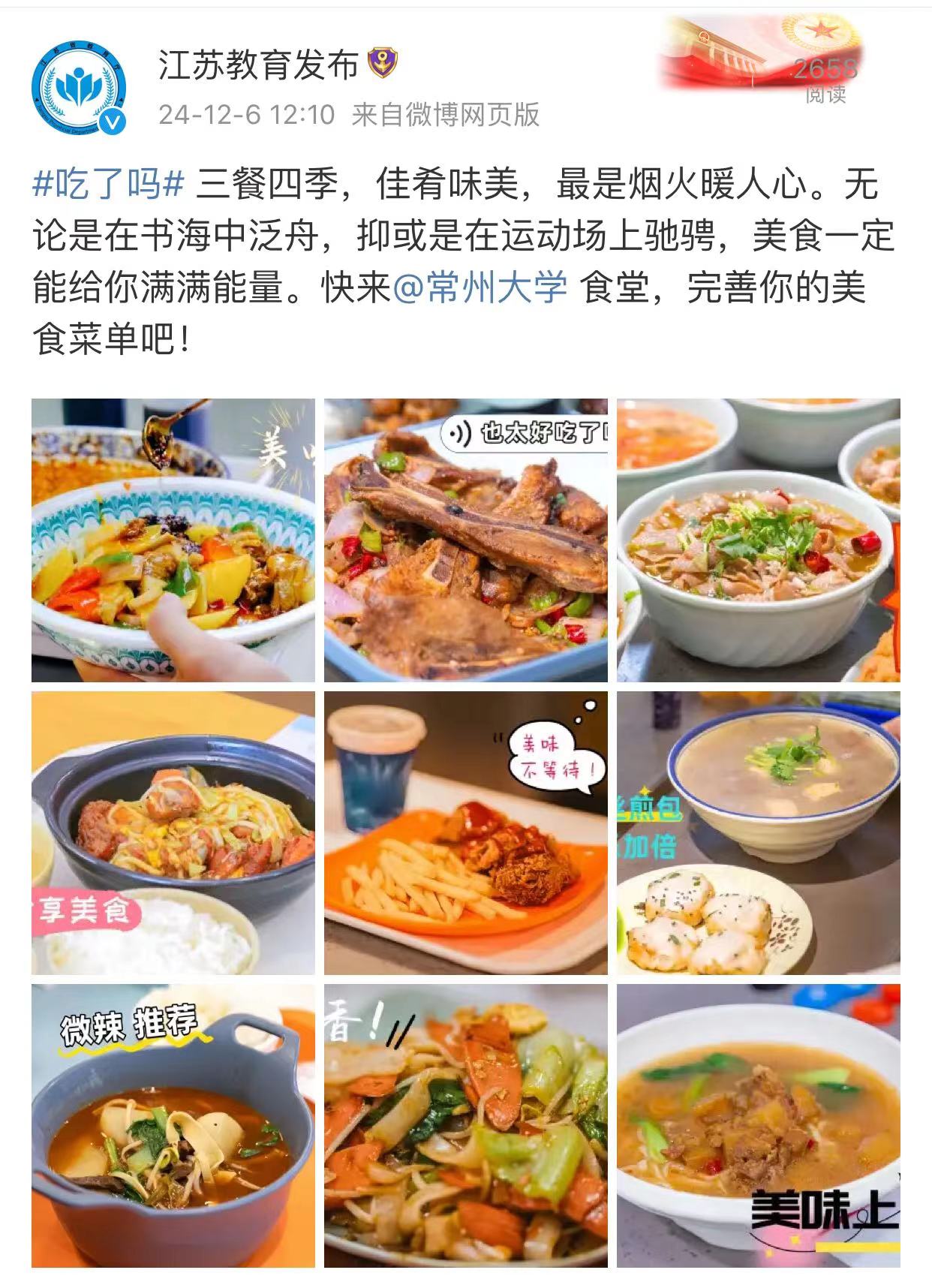Image resolution: width=932 pixels, height=1288 pixels.
Task: View the fried buns and soup photo
Action: [x=758, y=832]
